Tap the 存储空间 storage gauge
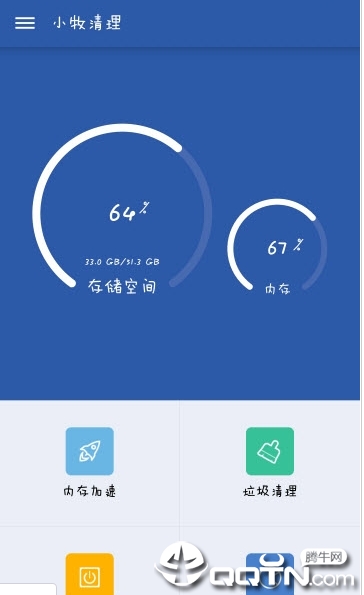The height and width of the screenshot is (595, 364). [122, 207]
